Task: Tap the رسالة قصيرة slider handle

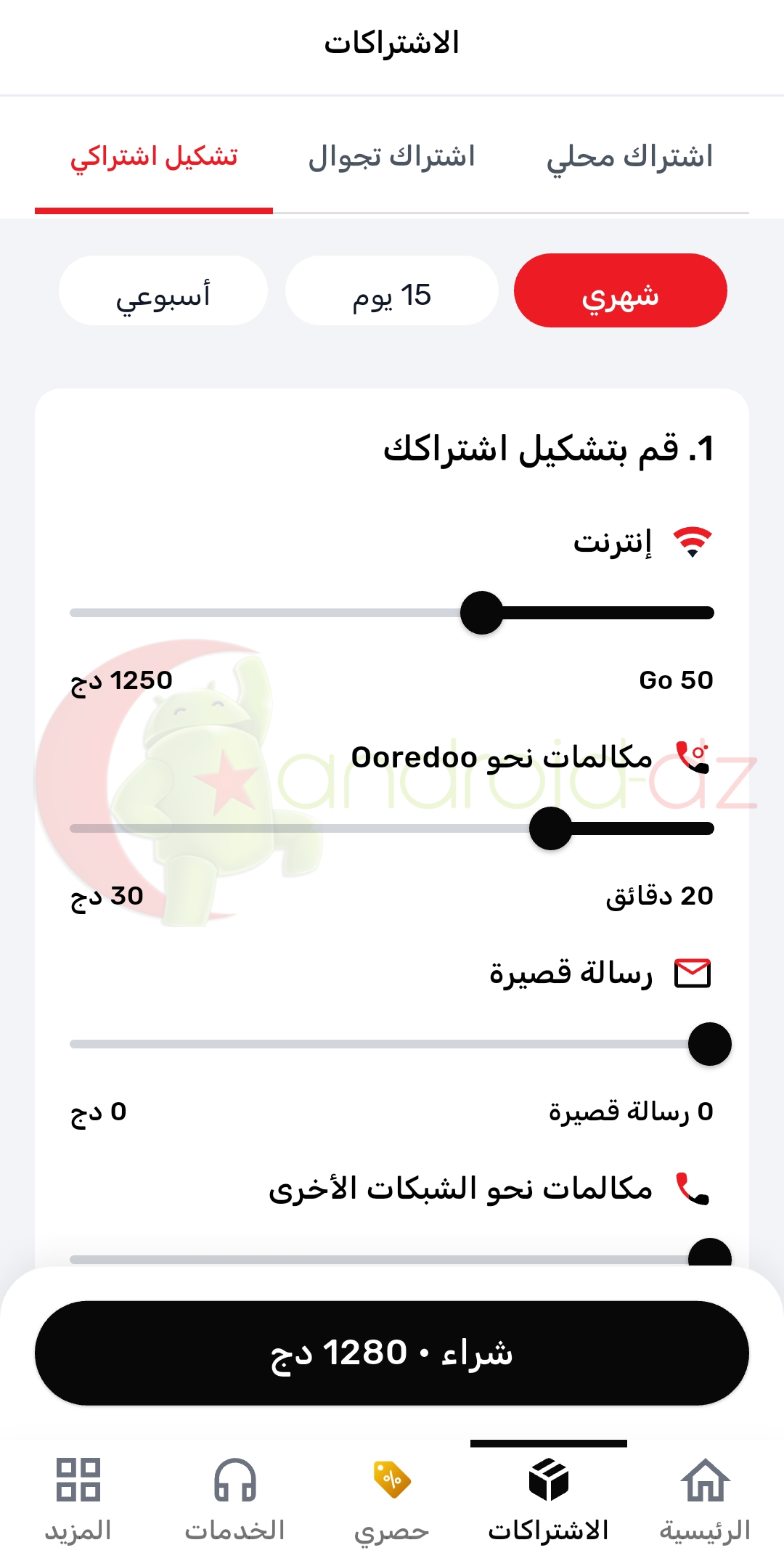Action: (x=710, y=1044)
